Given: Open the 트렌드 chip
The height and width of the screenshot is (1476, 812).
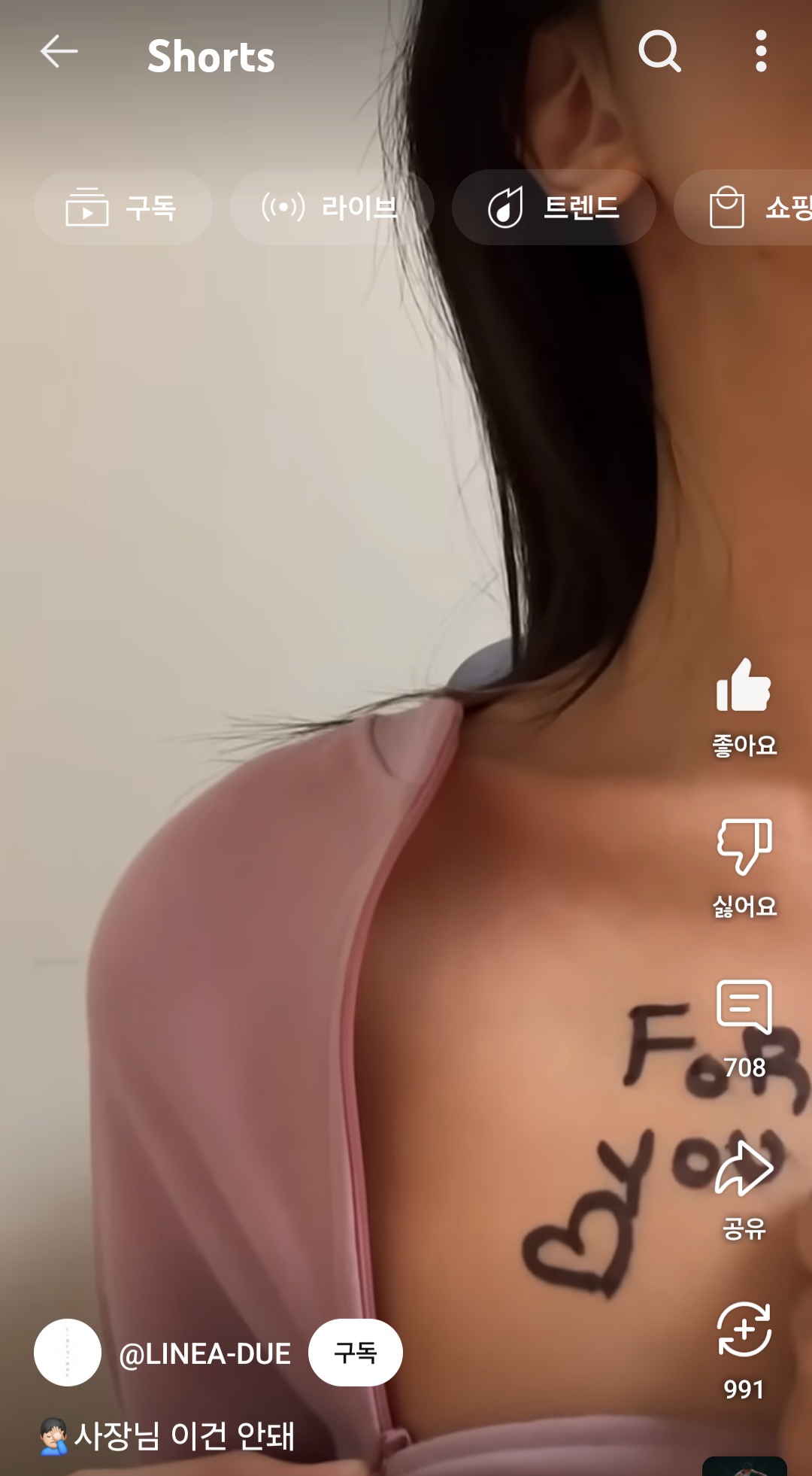Looking at the screenshot, I should click(x=553, y=208).
